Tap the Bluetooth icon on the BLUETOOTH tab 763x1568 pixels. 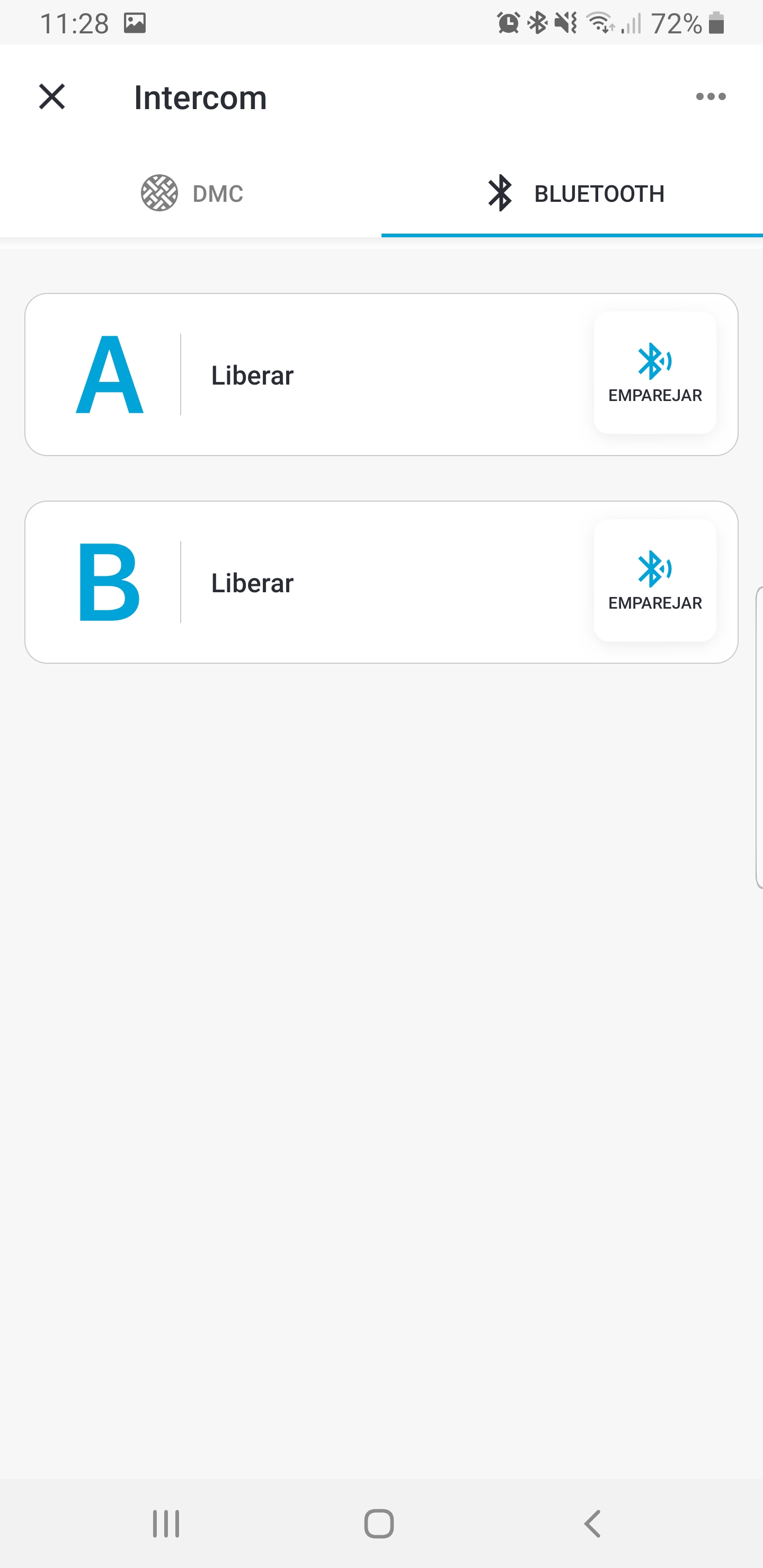499,193
